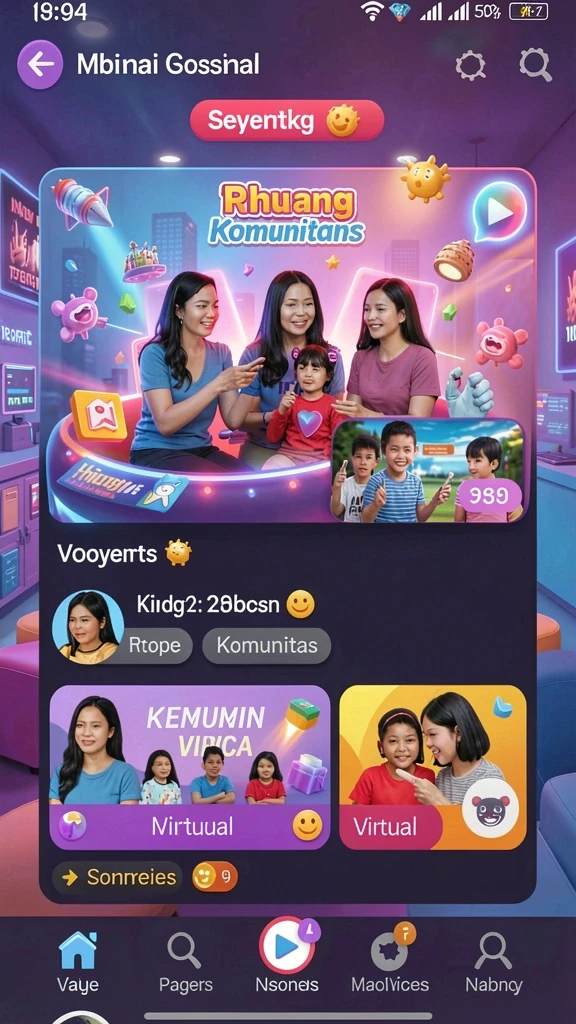Open the Nsones play tab
Screen dimensions: 576x1024
point(287,957)
